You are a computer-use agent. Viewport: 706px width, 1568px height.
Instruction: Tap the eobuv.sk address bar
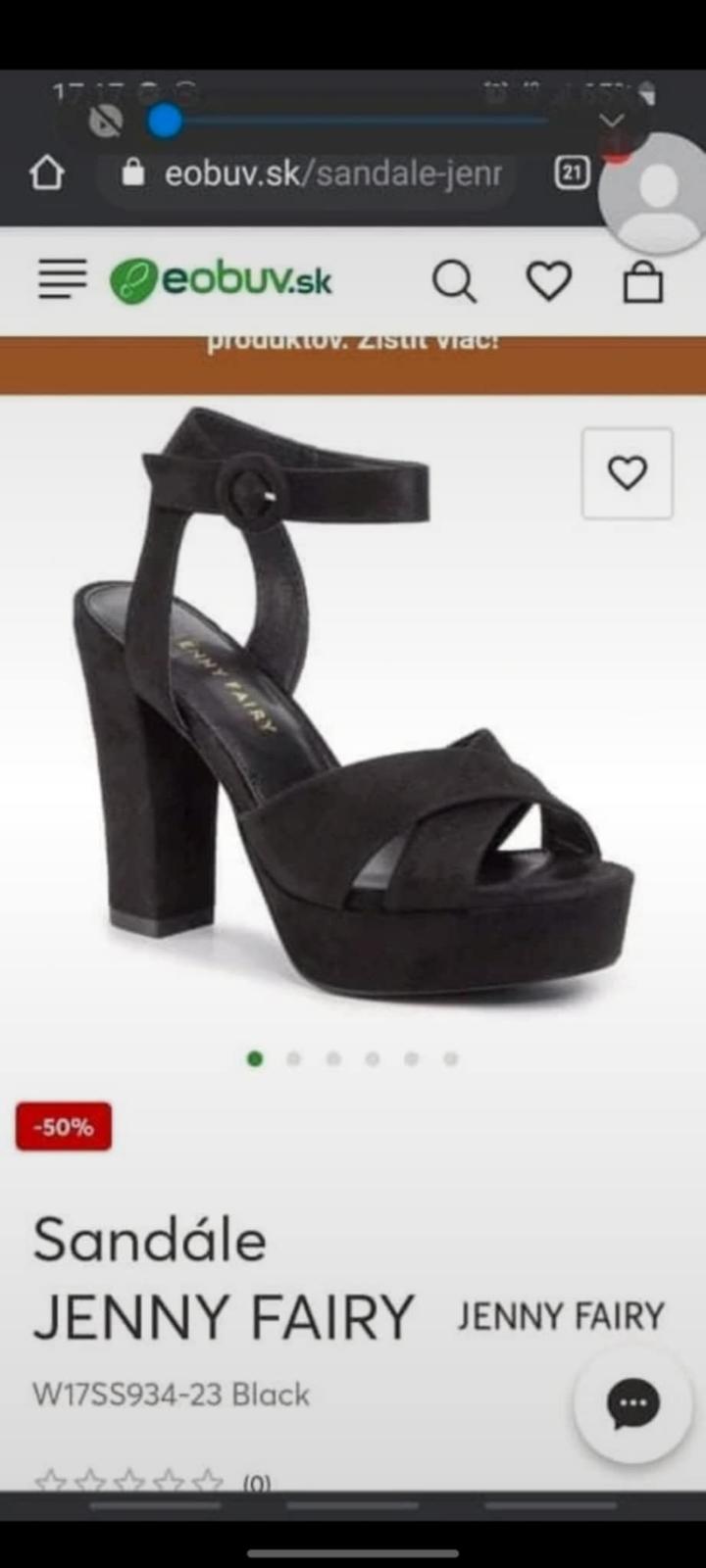[324, 173]
